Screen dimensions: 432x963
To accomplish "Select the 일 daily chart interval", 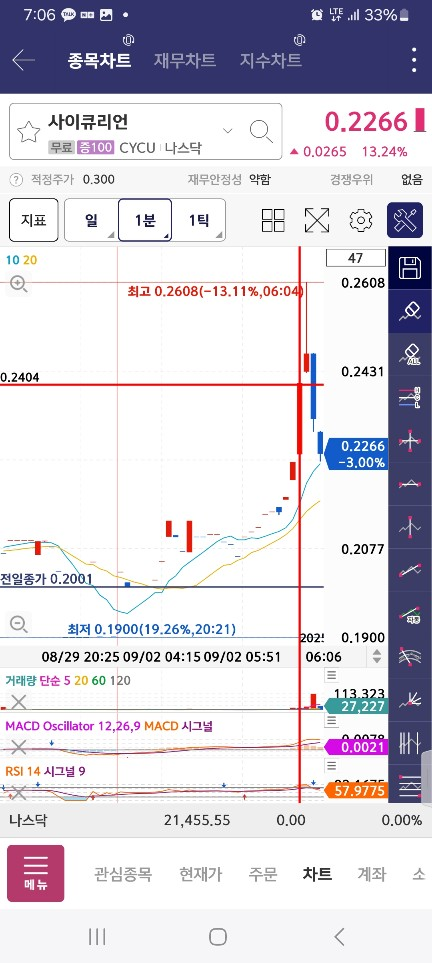I will pyautogui.click(x=91, y=220).
